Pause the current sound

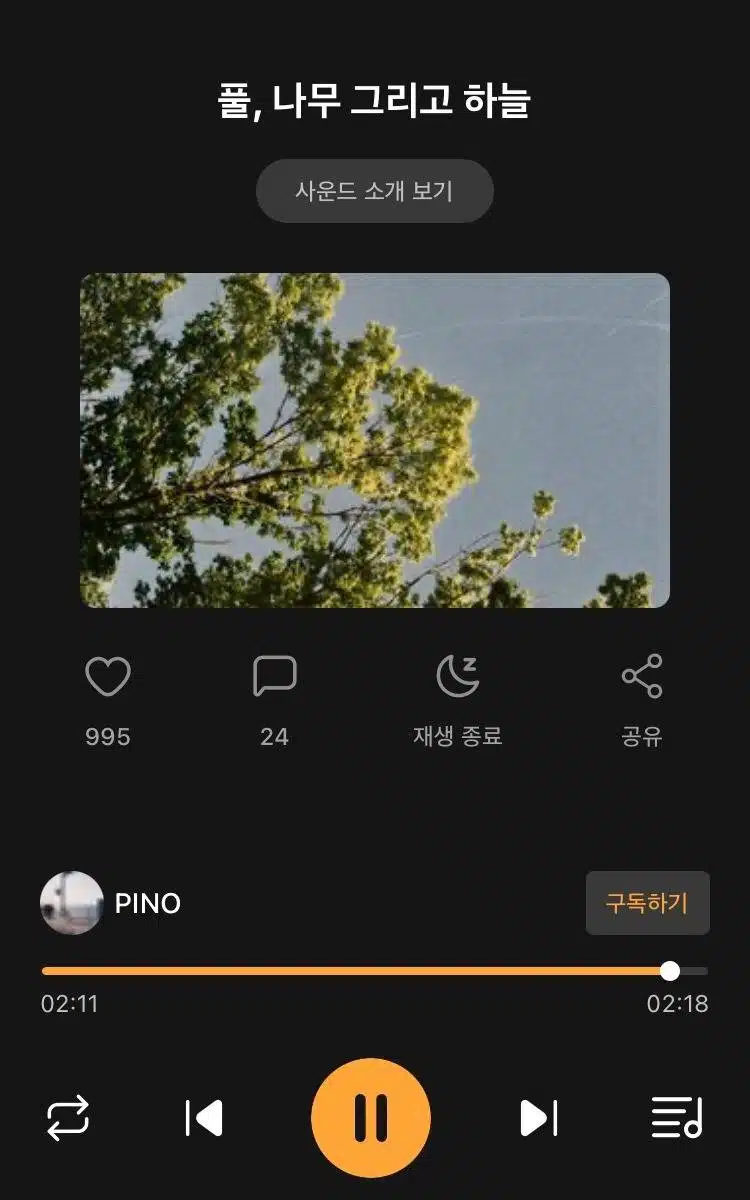[x=371, y=1118]
